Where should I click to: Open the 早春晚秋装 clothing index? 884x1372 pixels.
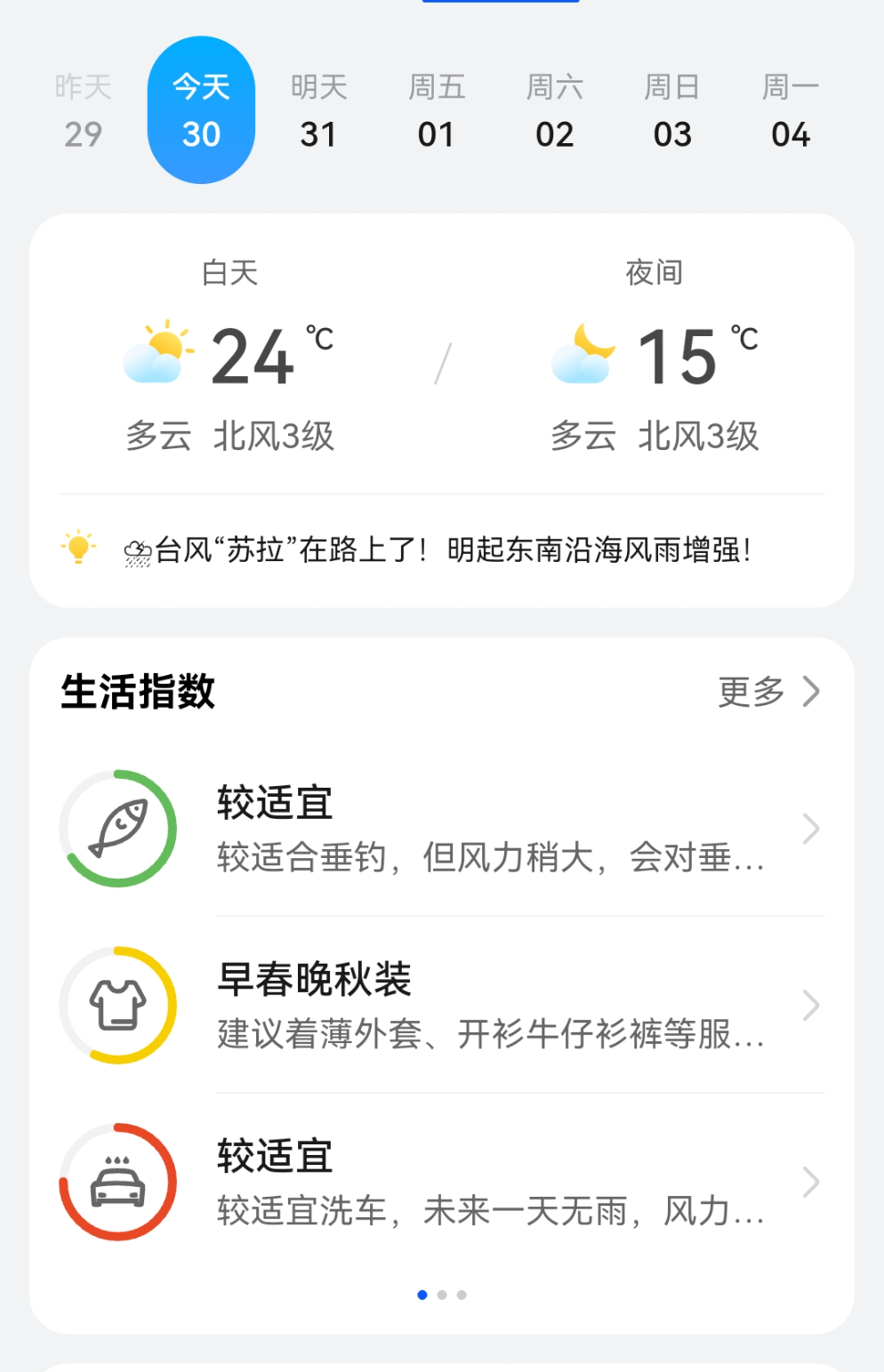[489, 1006]
